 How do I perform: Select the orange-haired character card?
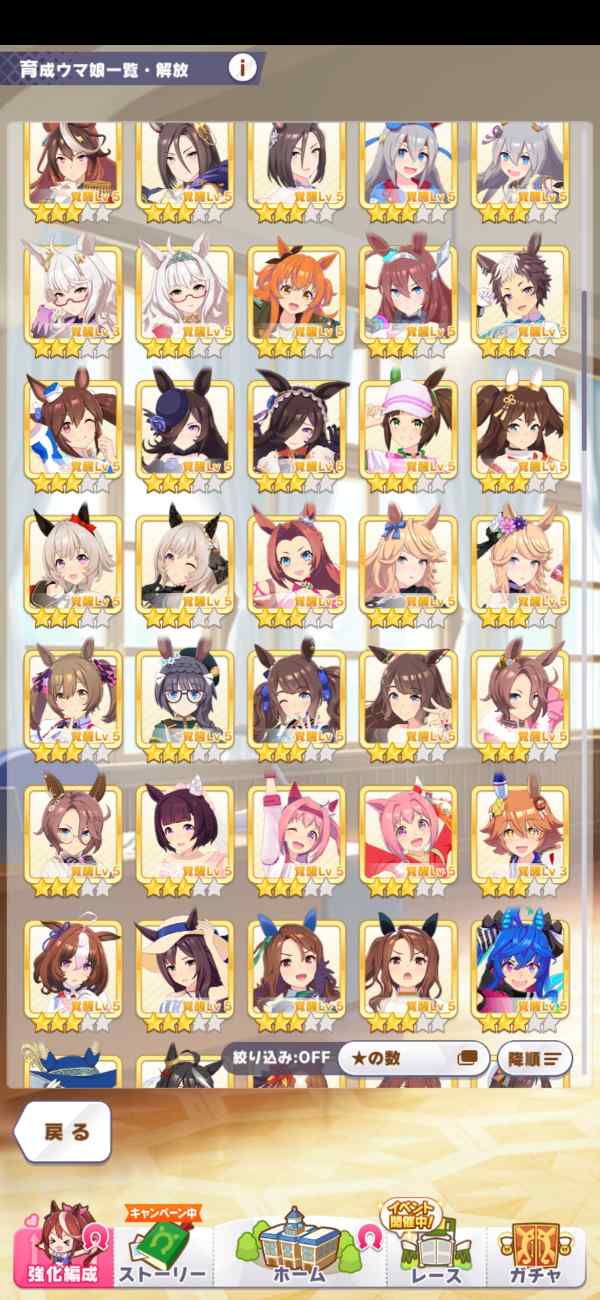pyautogui.click(x=296, y=294)
